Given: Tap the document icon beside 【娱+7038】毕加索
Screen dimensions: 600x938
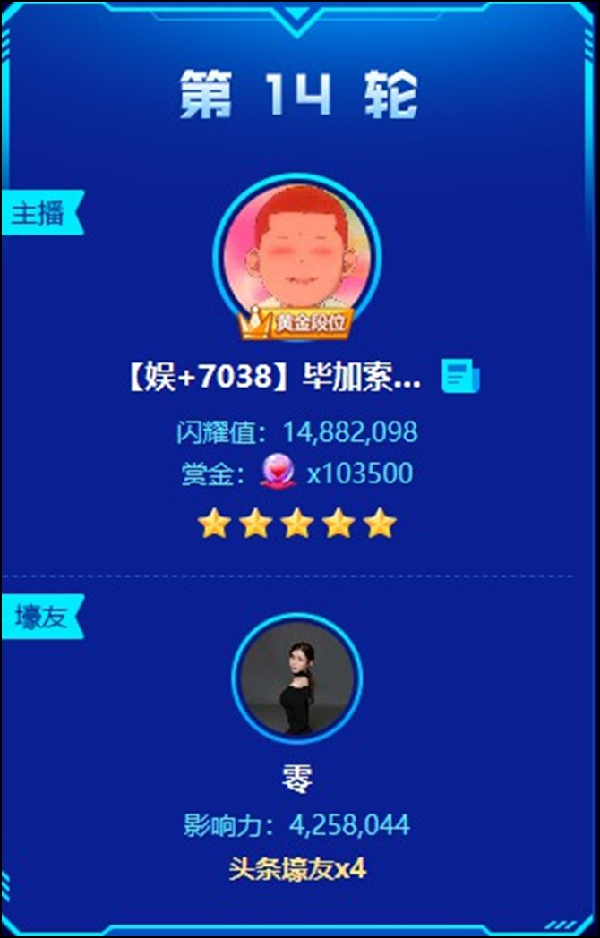Looking at the screenshot, I should coord(460,377).
